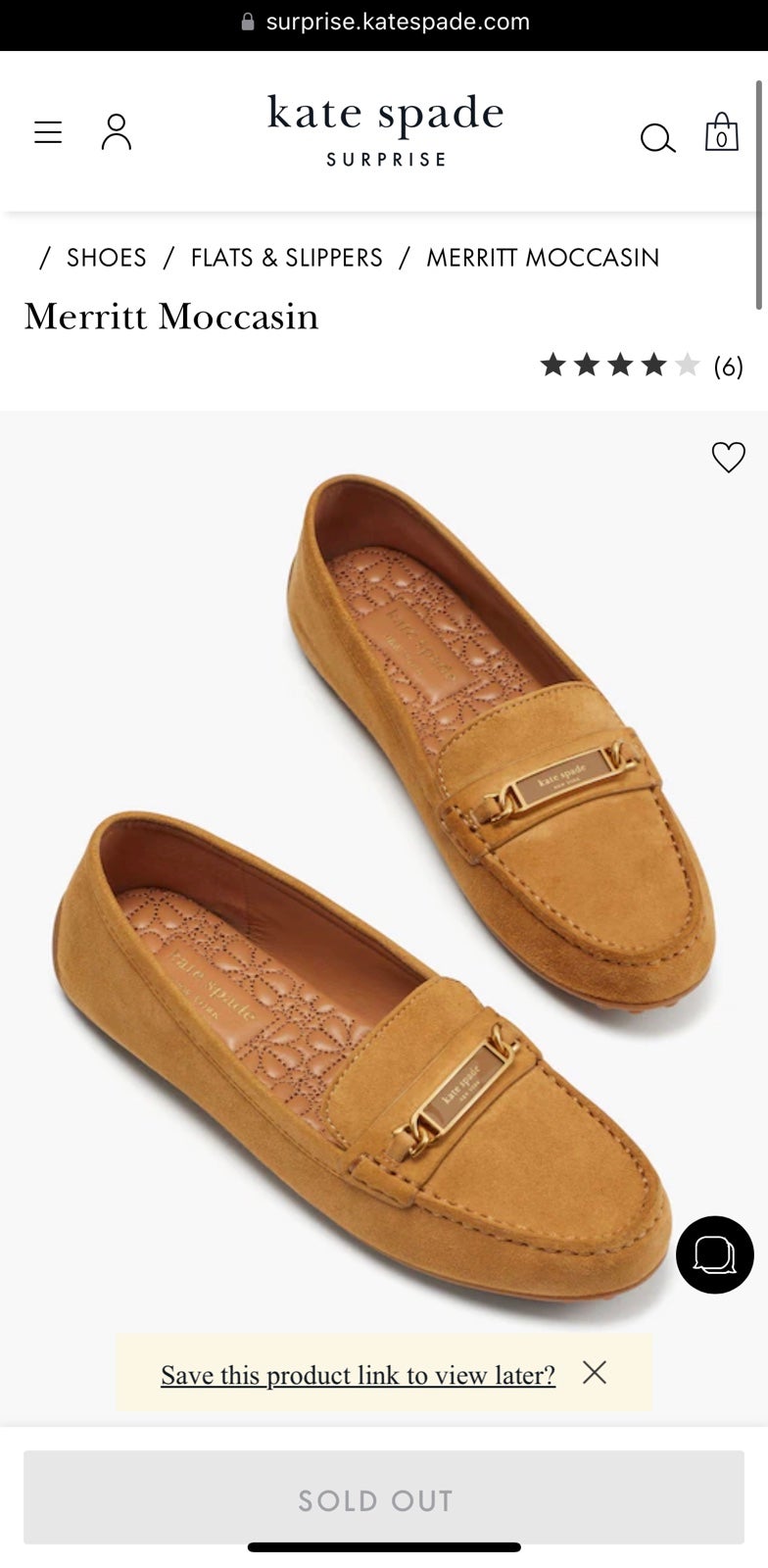This screenshot has width=768, height=1568.
Task: Open the search icon
Action: point(657,138)
